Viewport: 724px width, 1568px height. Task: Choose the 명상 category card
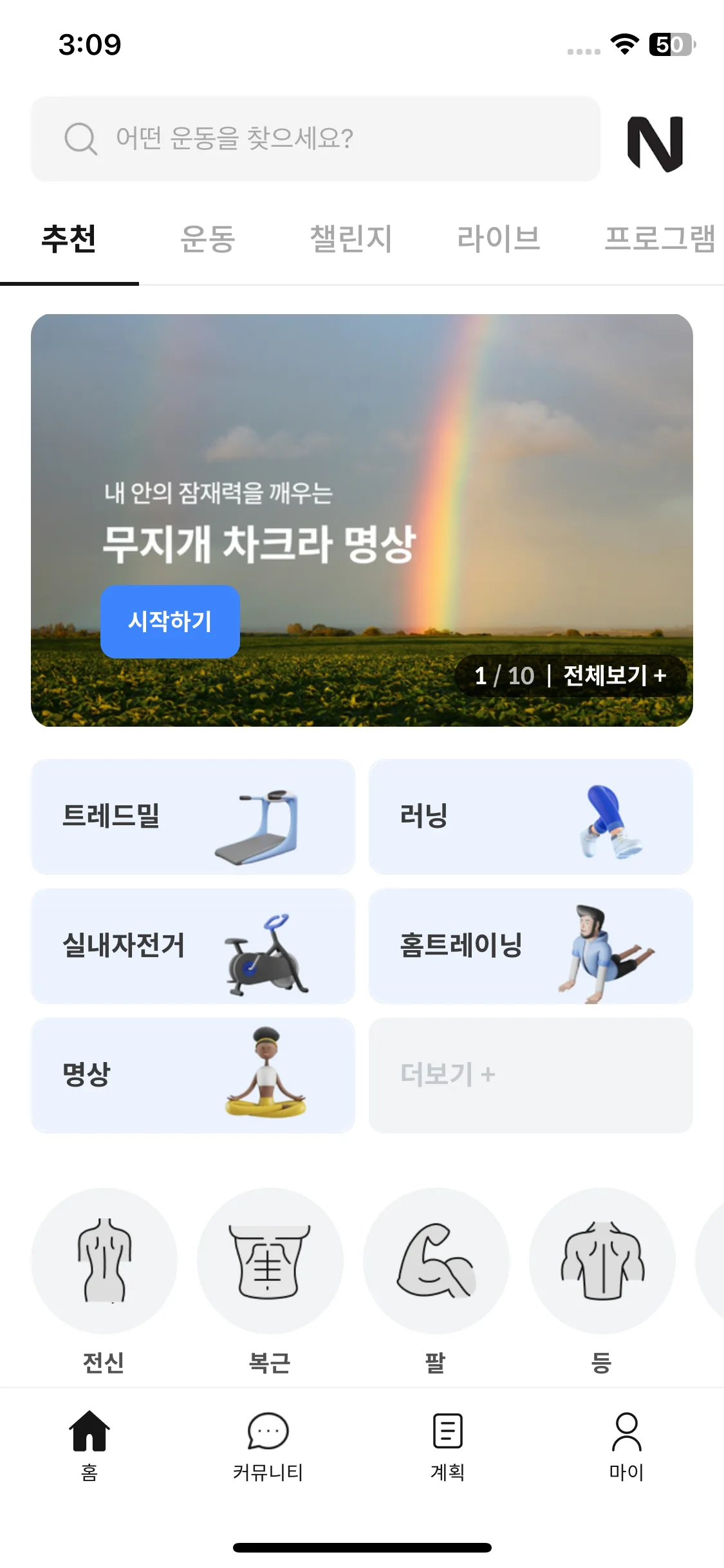click(x=193, y=1075)
